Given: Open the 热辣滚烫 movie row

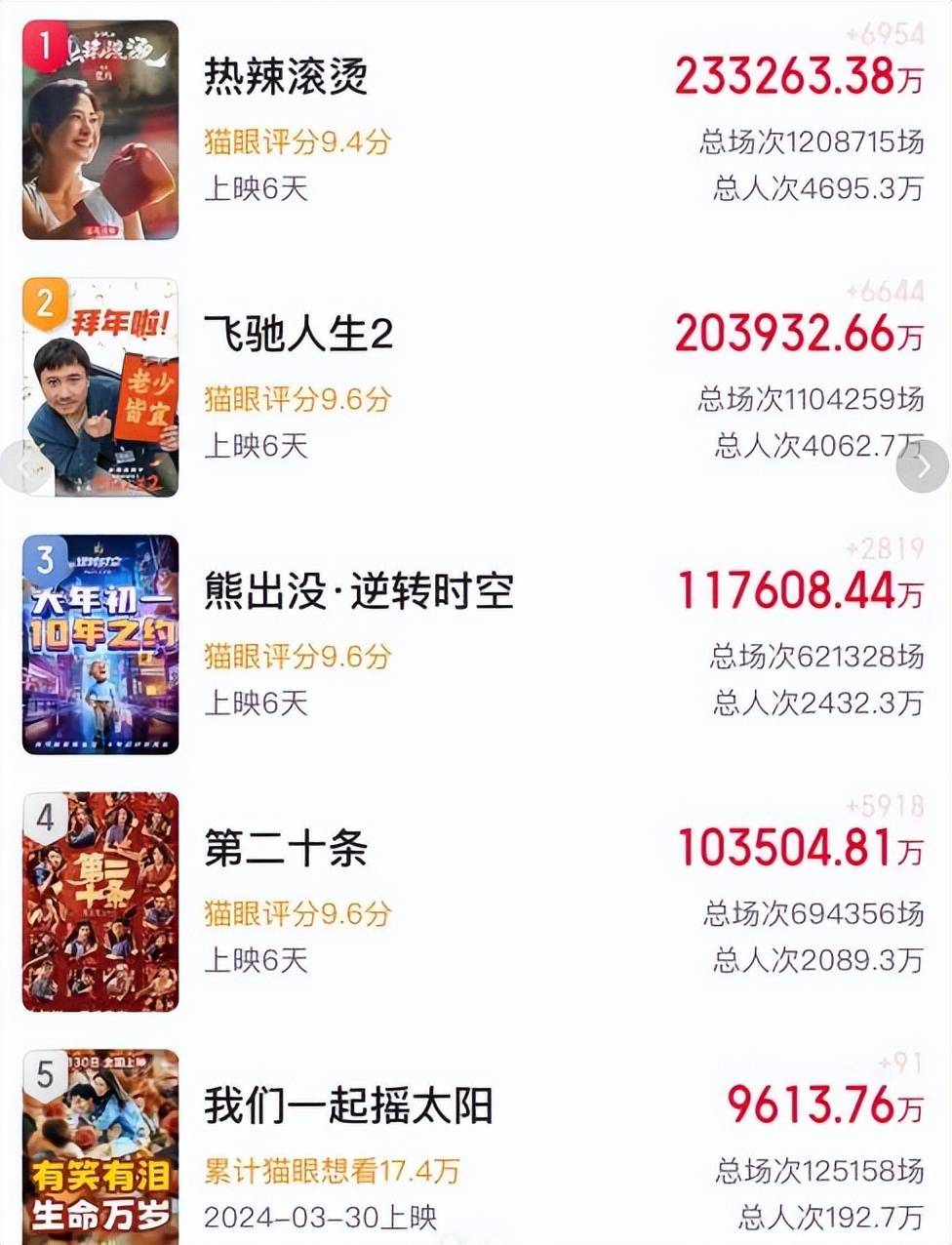Looking at the screenshot, I should (x=285, y=77).
